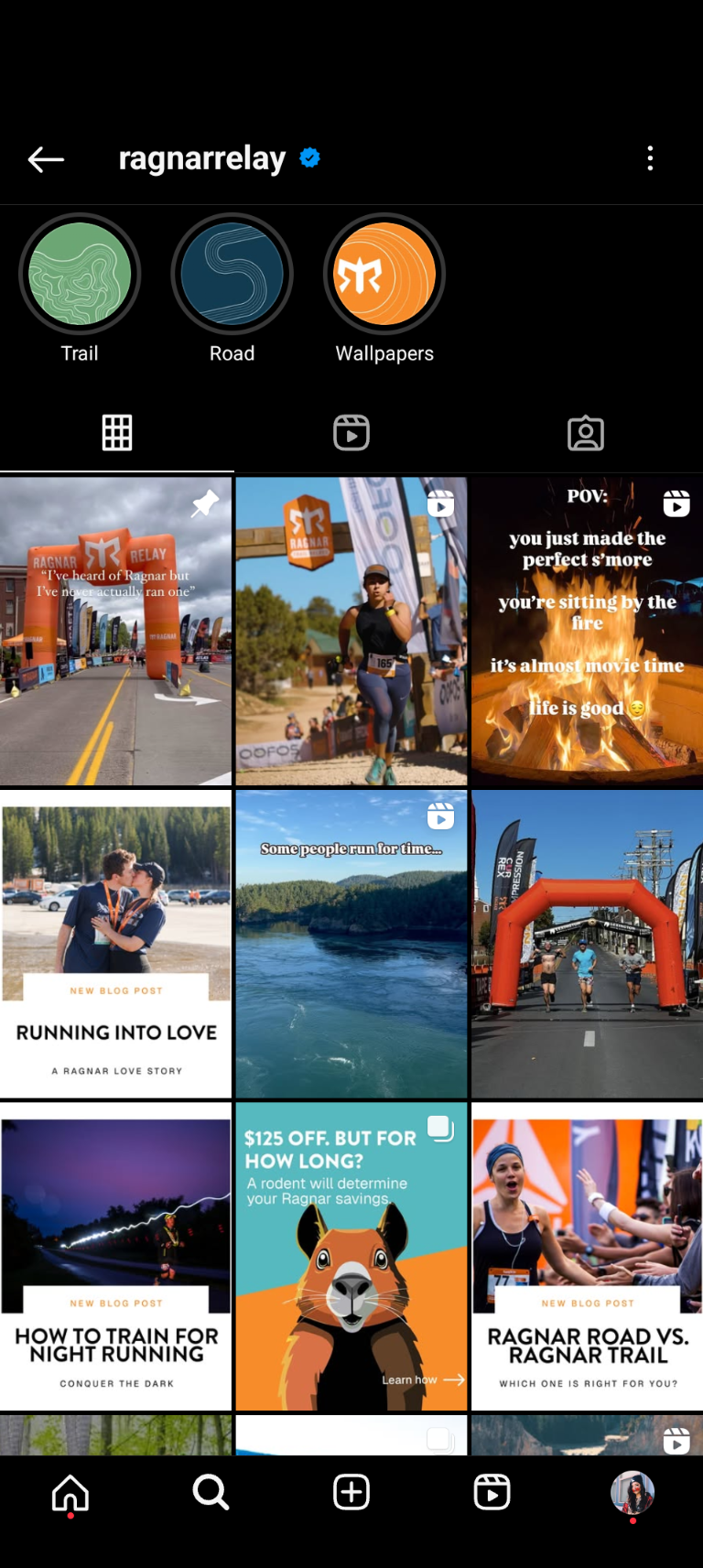Open the $125 off squirrel carousel post
The image size is (703, 1568).
(x=351, y=1256)
